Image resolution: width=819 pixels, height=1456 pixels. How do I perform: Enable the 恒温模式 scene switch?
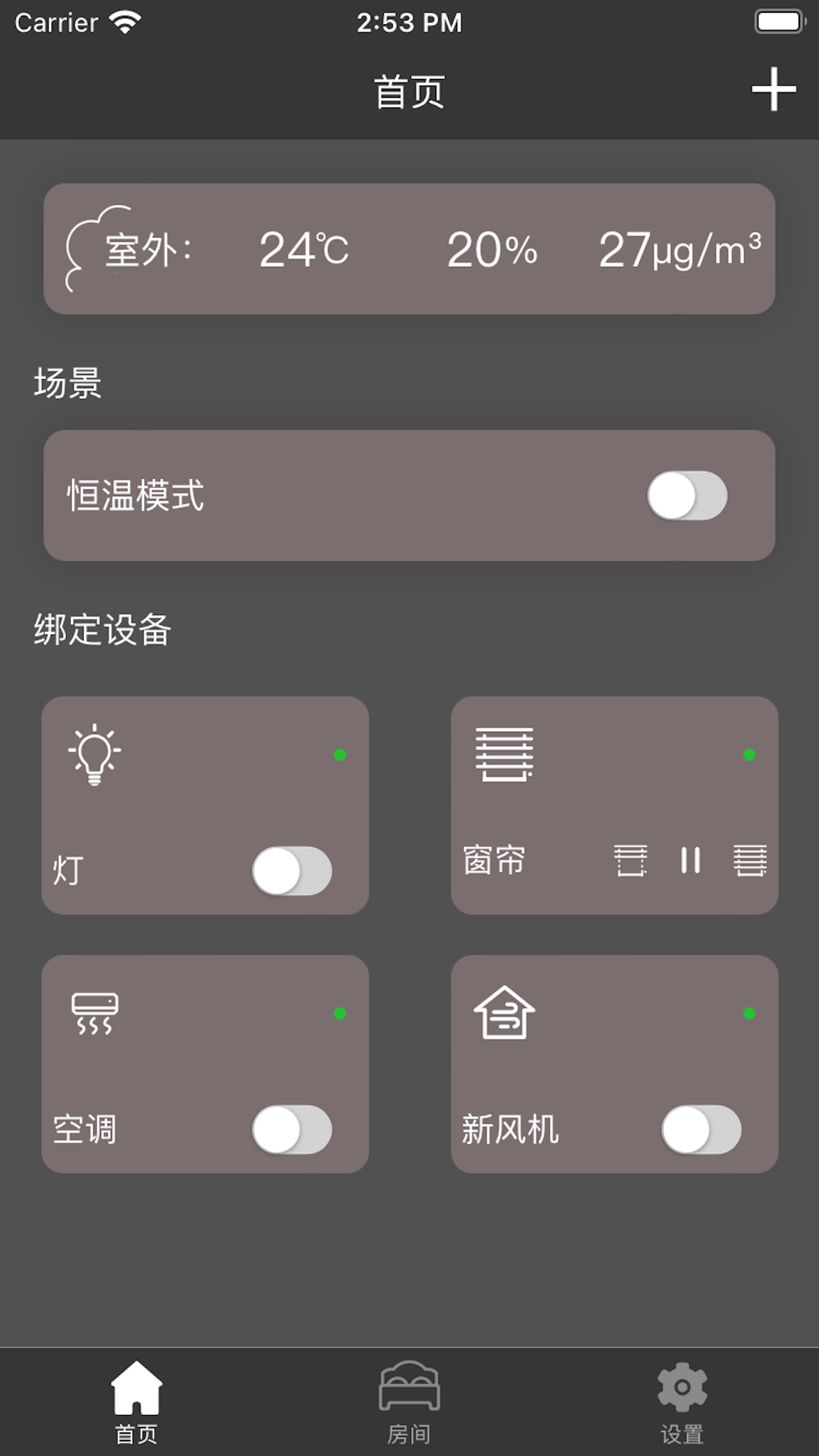689,494
